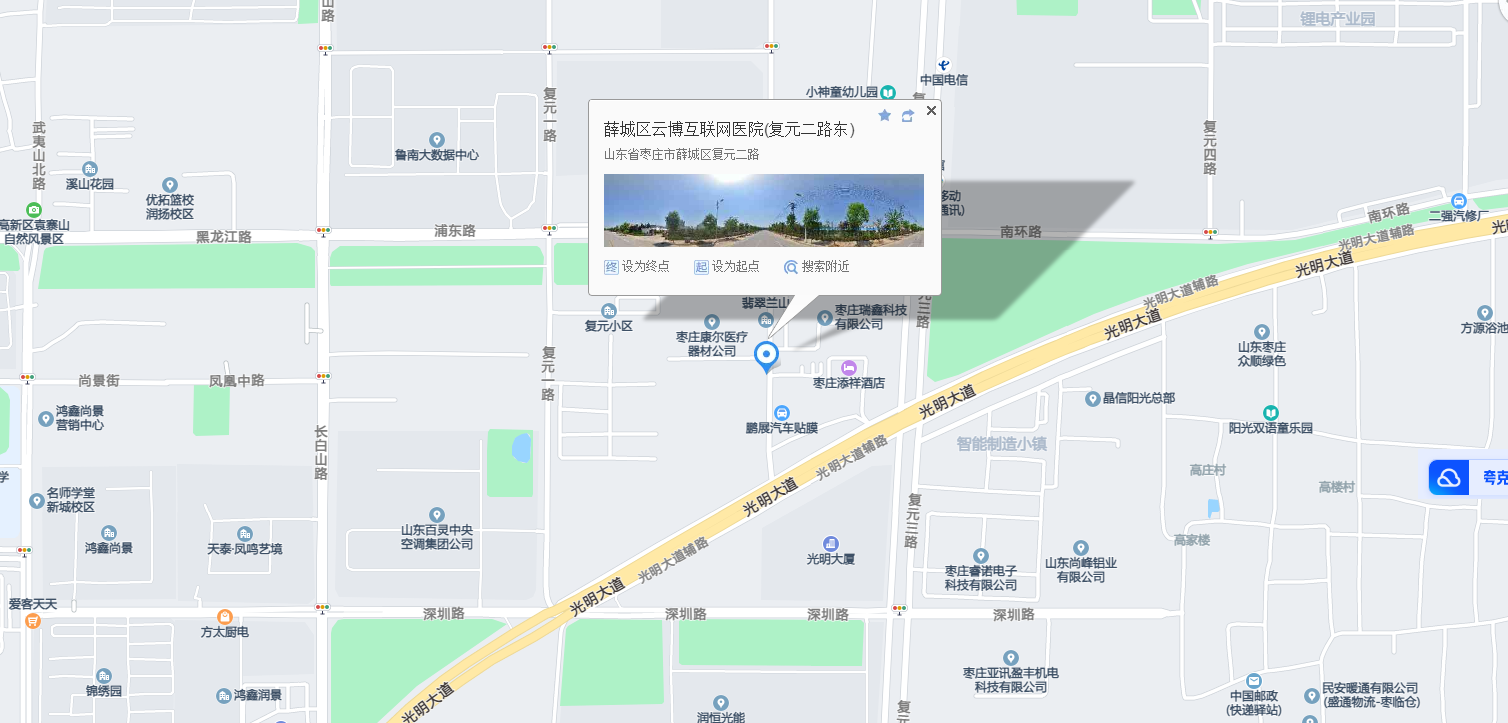
Task: Select 鹏展汽车贴膜 marker
Action: (782, 412)
